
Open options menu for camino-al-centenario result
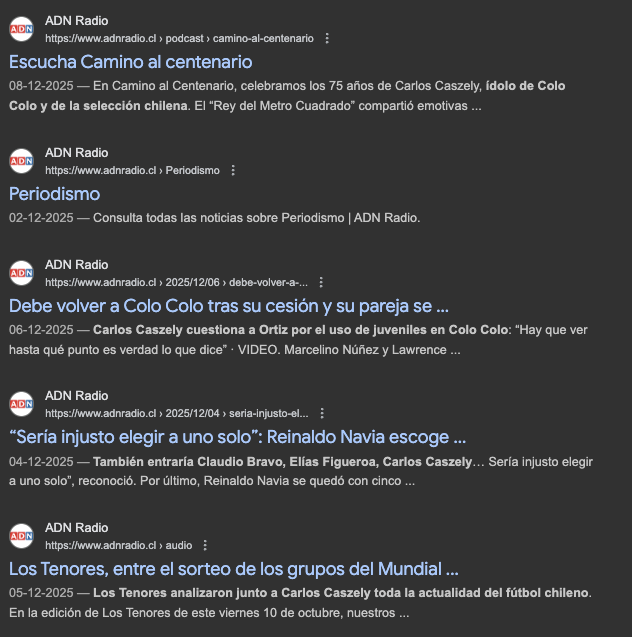pos(327,39)
